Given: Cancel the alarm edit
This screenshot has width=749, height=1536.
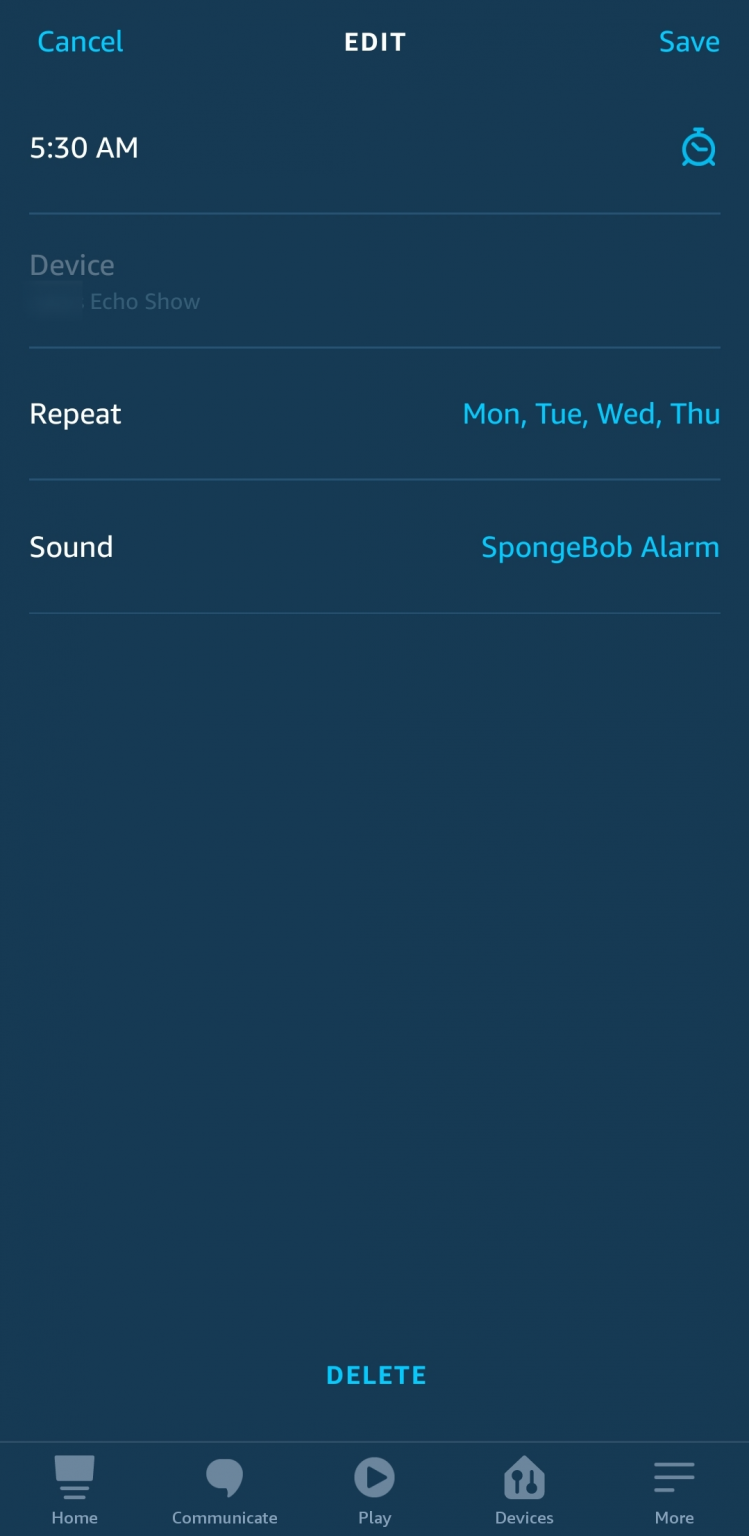Looking at the screenshot, I should 80,41.
